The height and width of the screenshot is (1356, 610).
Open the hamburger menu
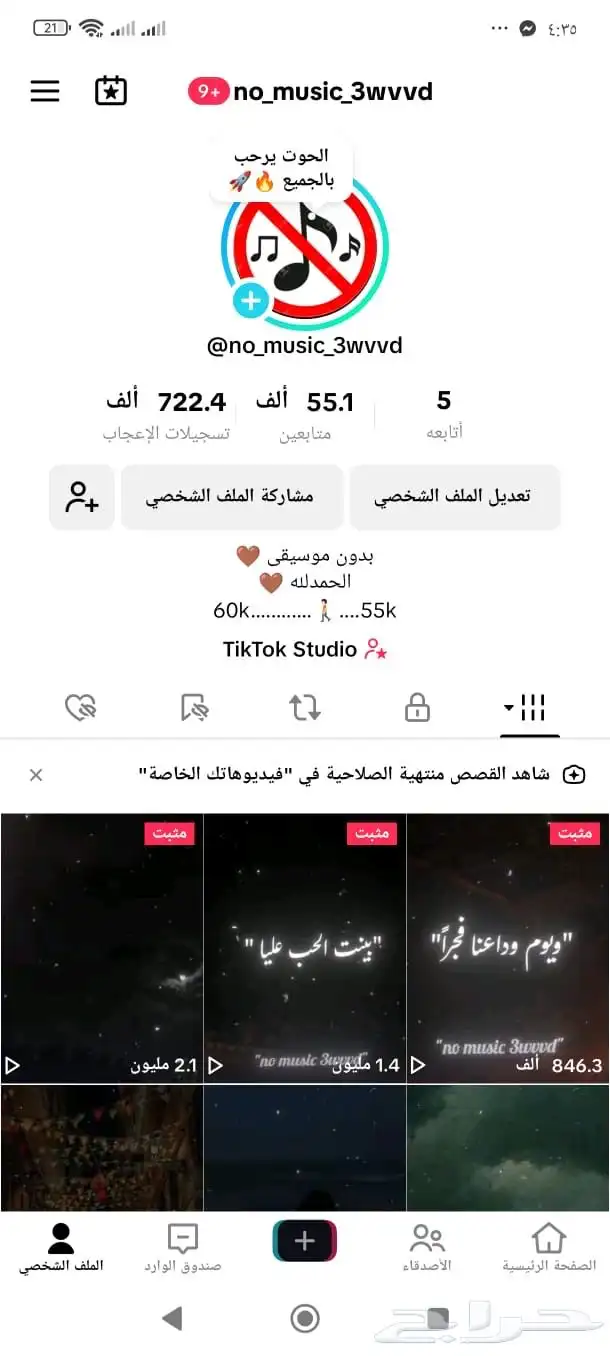[x=45, y=92]
